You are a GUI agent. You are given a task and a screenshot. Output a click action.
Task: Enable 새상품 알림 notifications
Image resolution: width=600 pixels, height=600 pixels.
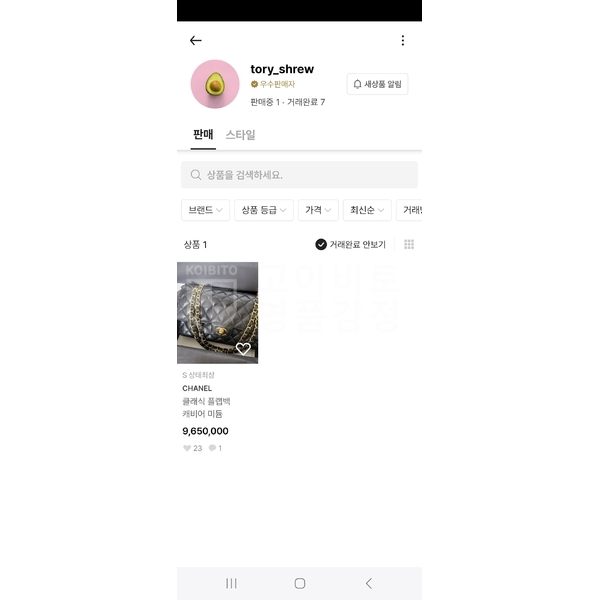point(377,84)
